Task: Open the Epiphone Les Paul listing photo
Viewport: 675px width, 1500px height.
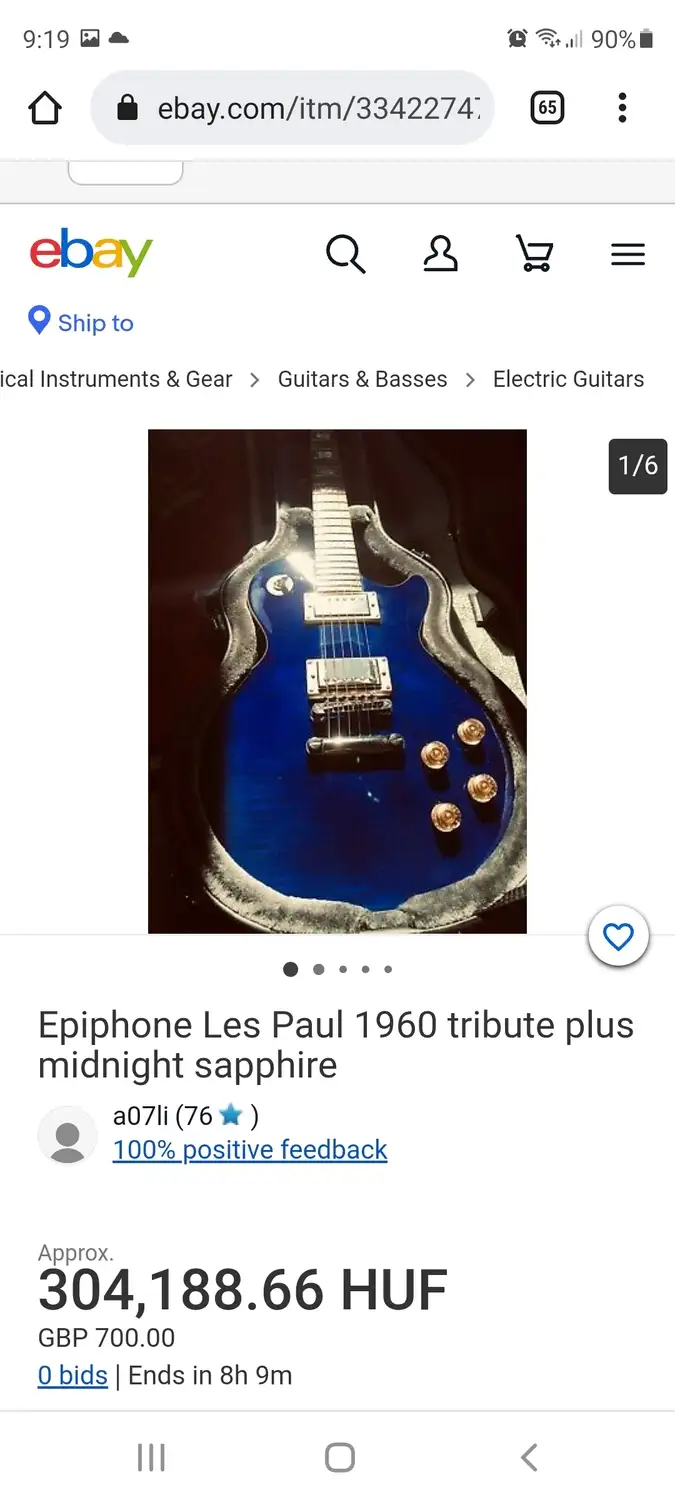Action: tap(337, 681)
